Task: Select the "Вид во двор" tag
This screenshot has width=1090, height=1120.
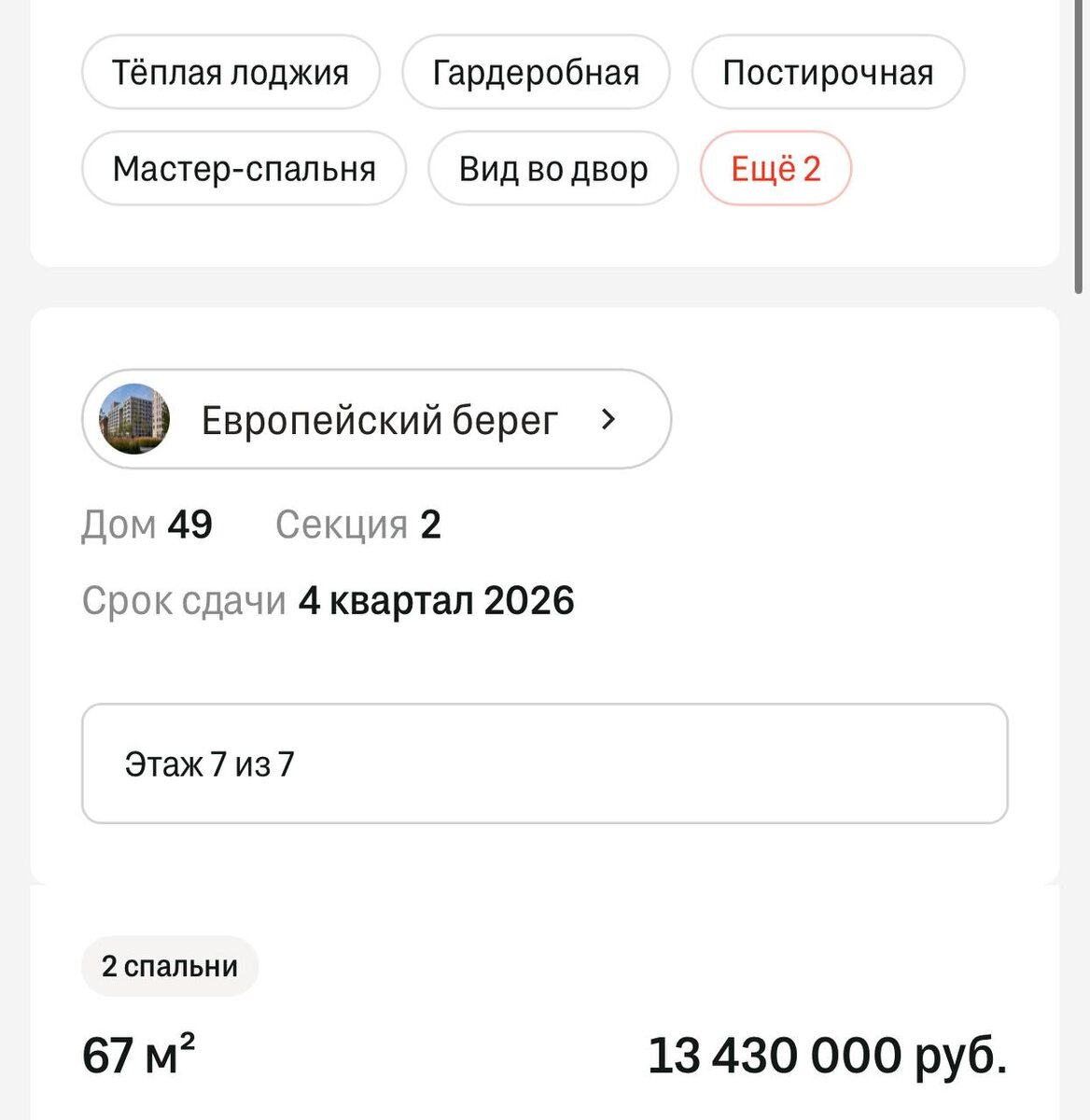Action: pyautogui.click(x=552, y=169)
